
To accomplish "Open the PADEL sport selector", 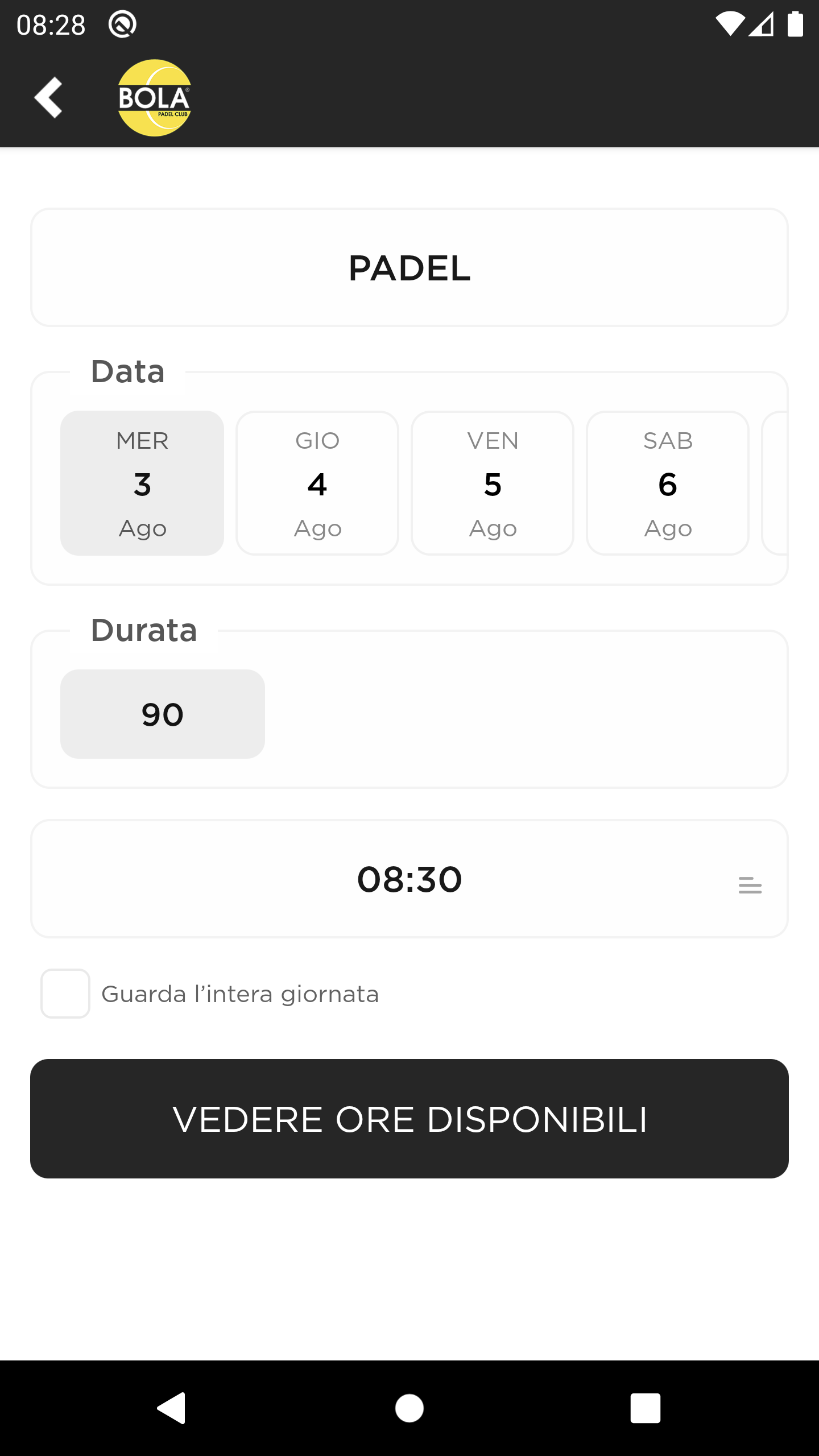I will [409, 267].
